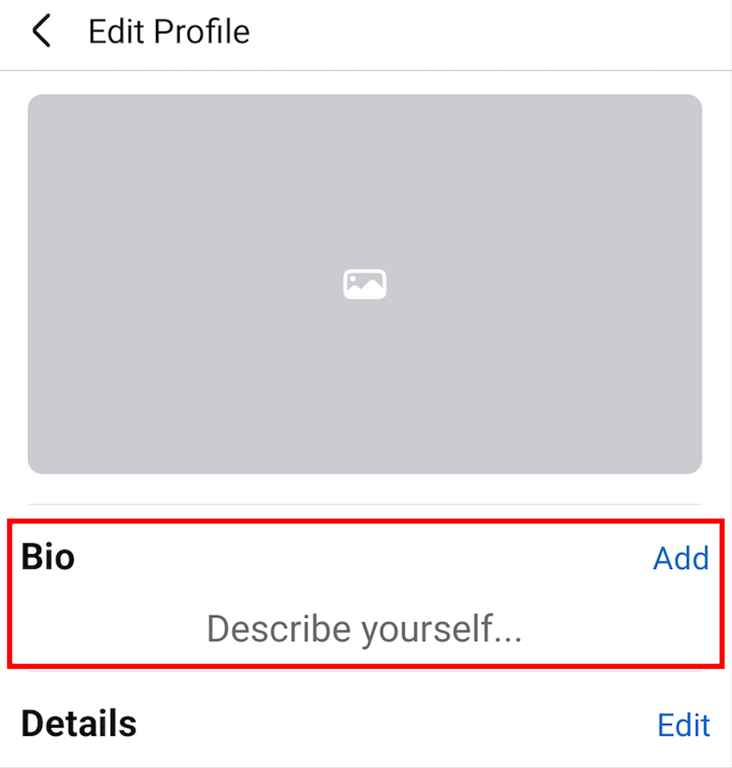
Task: Click the left-pointing arrow beside Edit Profile
Action: tap(40, 31)
